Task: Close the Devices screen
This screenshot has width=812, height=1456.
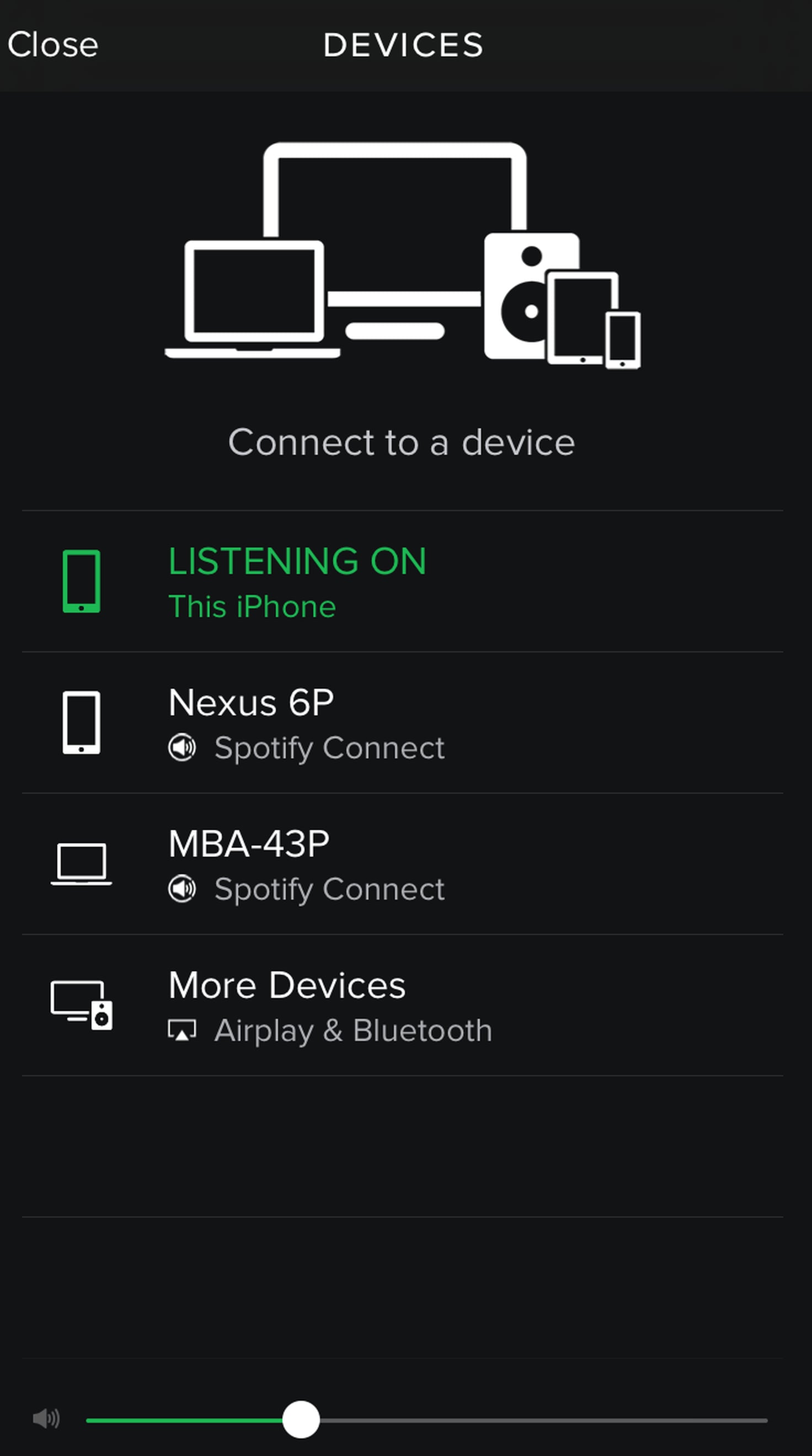Action: [x=55, y=44]
